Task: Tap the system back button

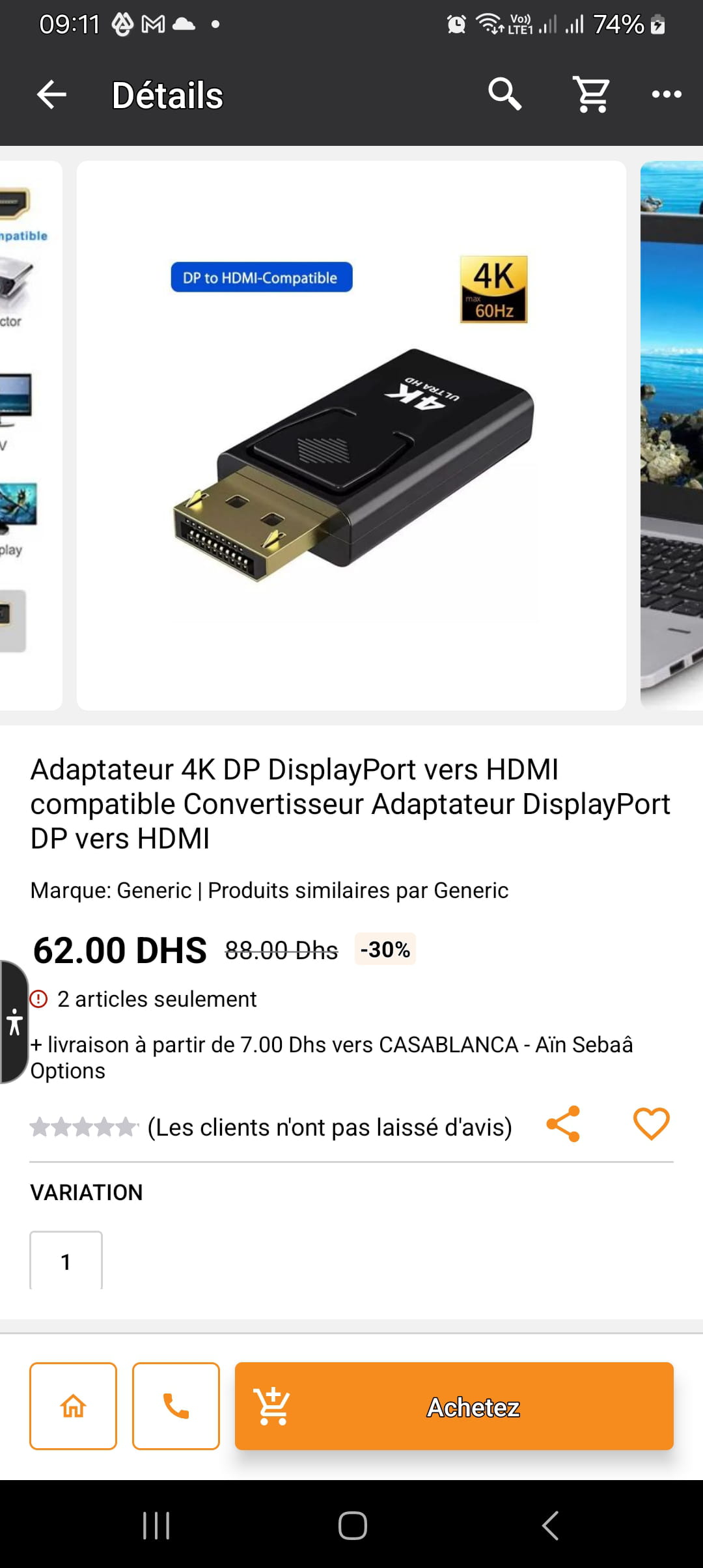Action: 550,1525
